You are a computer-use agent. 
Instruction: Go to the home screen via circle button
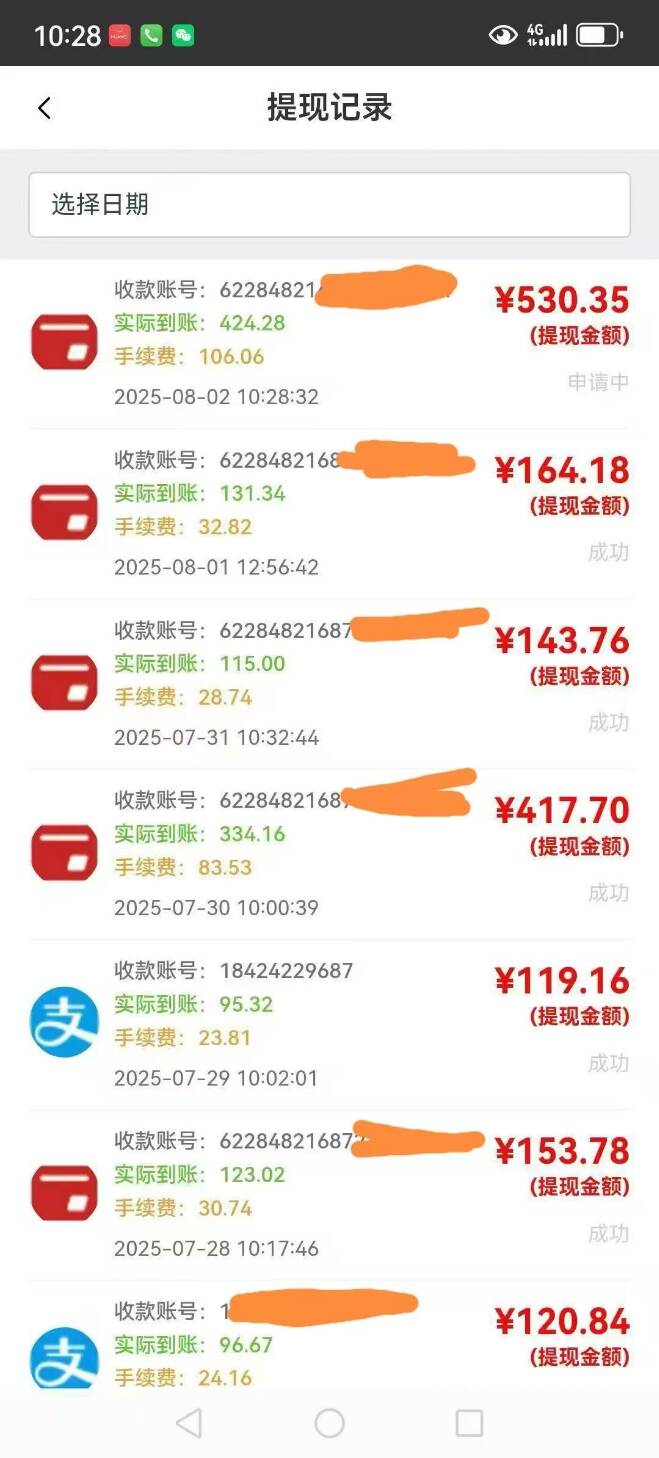329,1422
